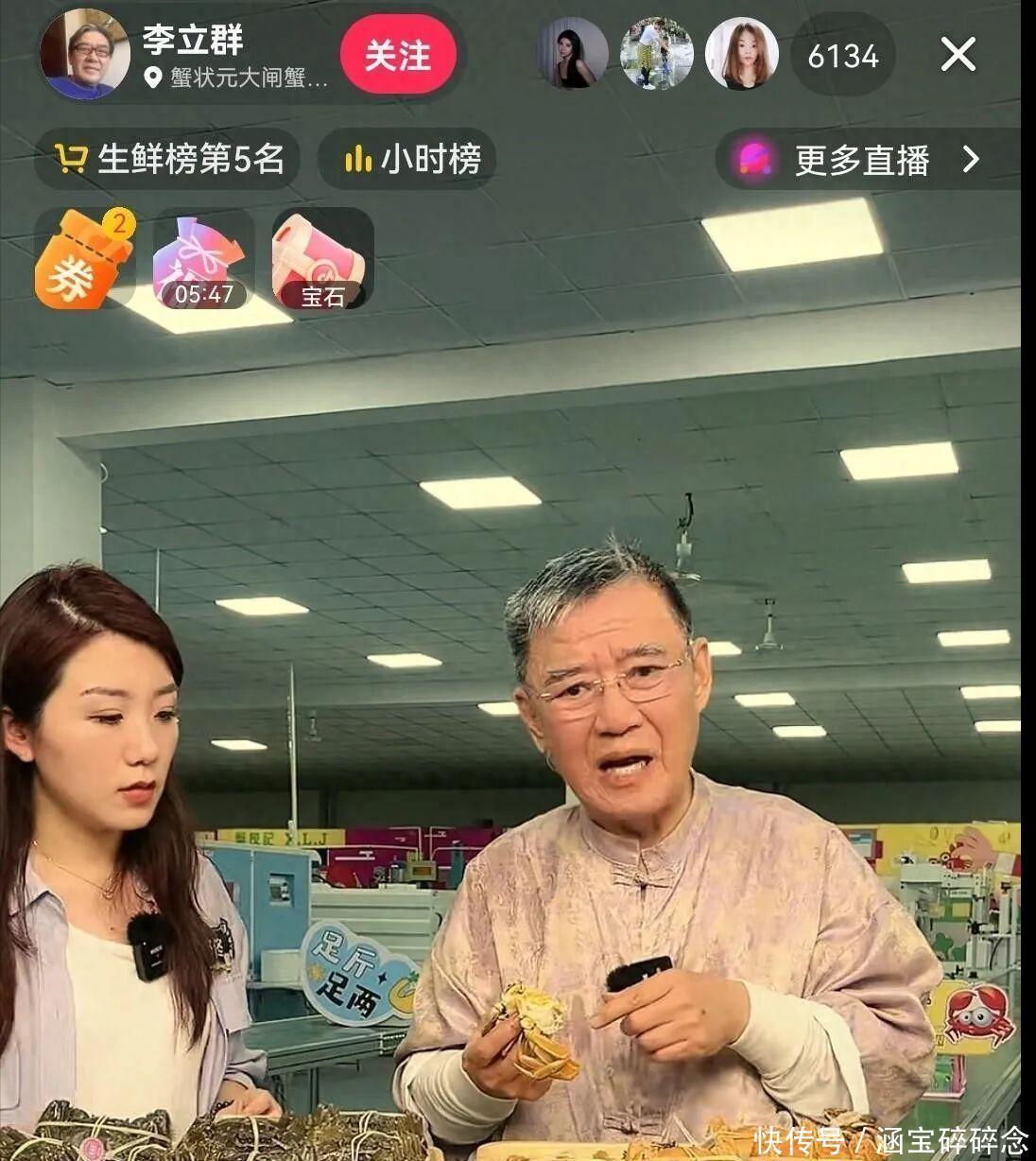This screenshot has width=1036, height=1161.
Task: Close the live stream
Action: pos(958,55)
